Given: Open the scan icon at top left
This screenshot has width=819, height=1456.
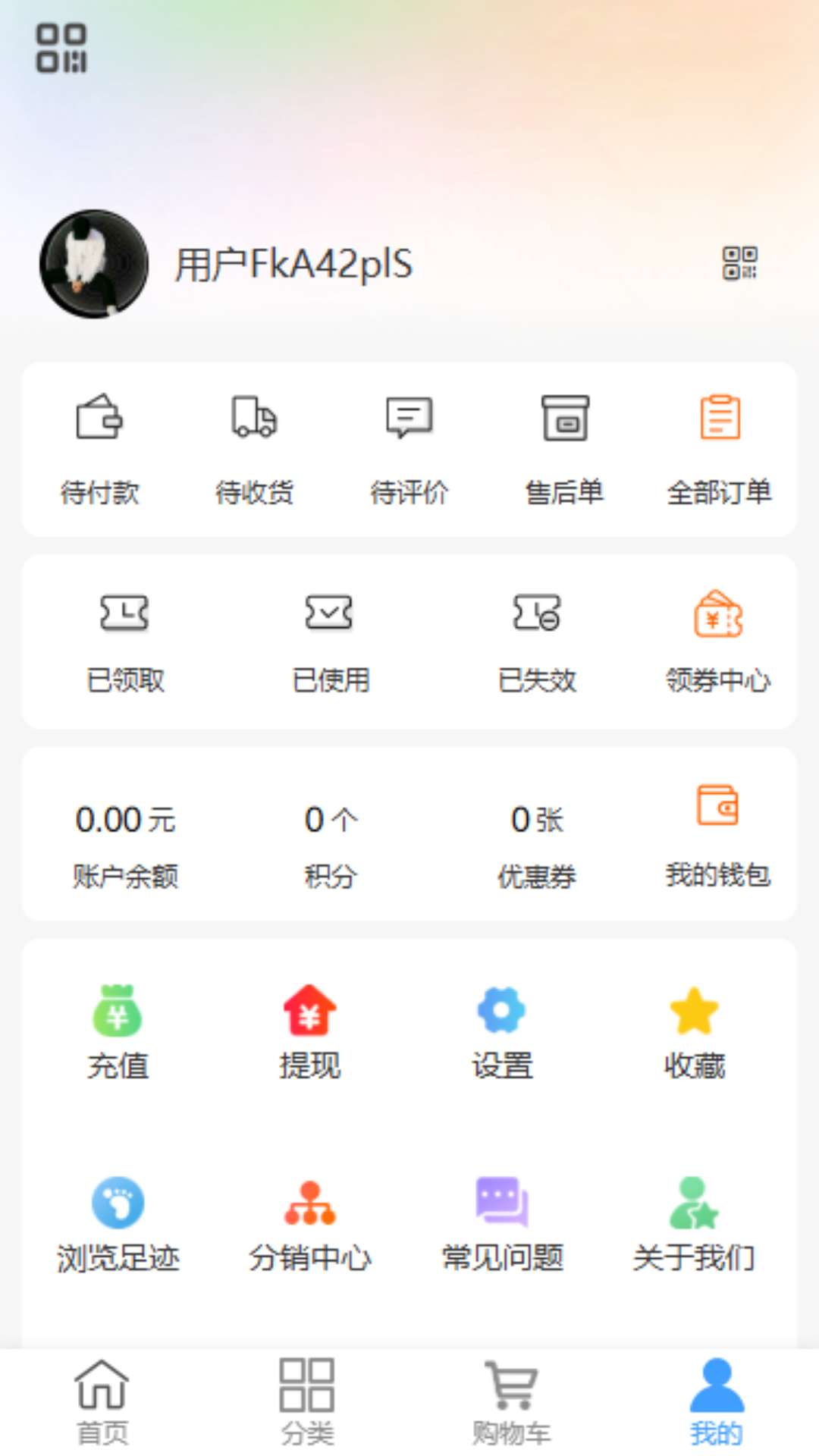Looking at the screenshot, I should click(61, 49).
